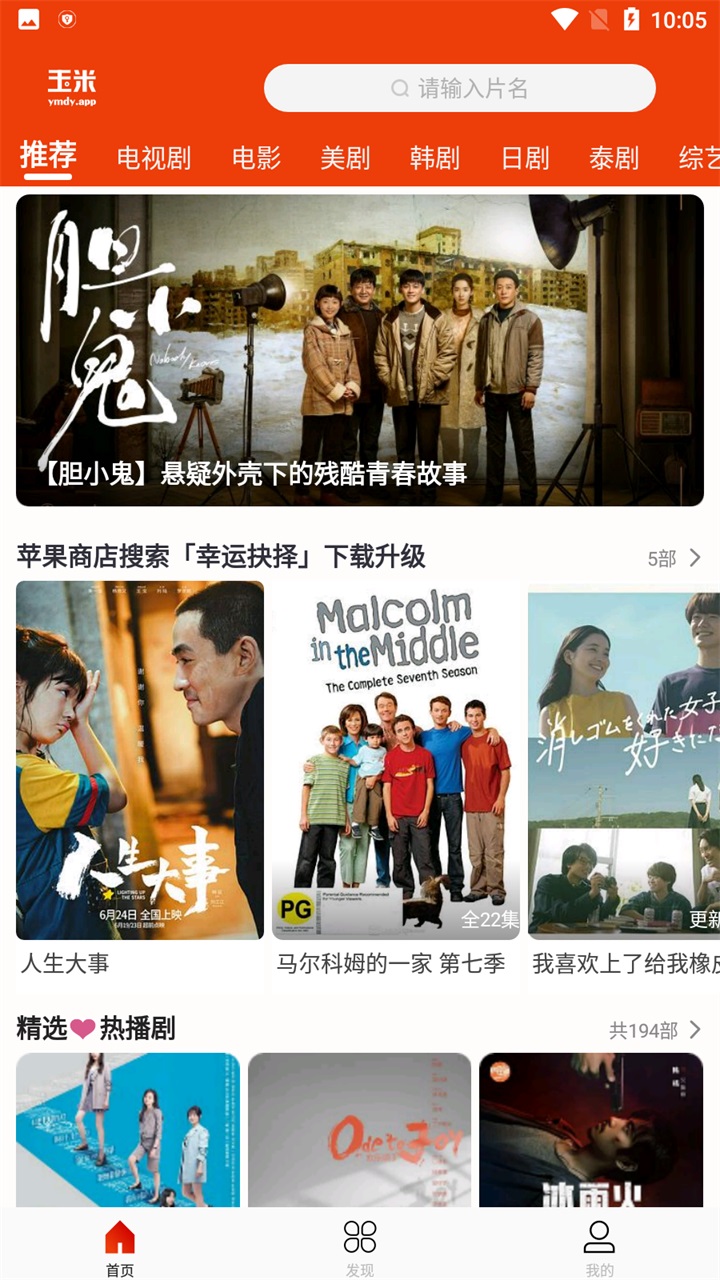Select the 推荐 tab

click(48, 156)
